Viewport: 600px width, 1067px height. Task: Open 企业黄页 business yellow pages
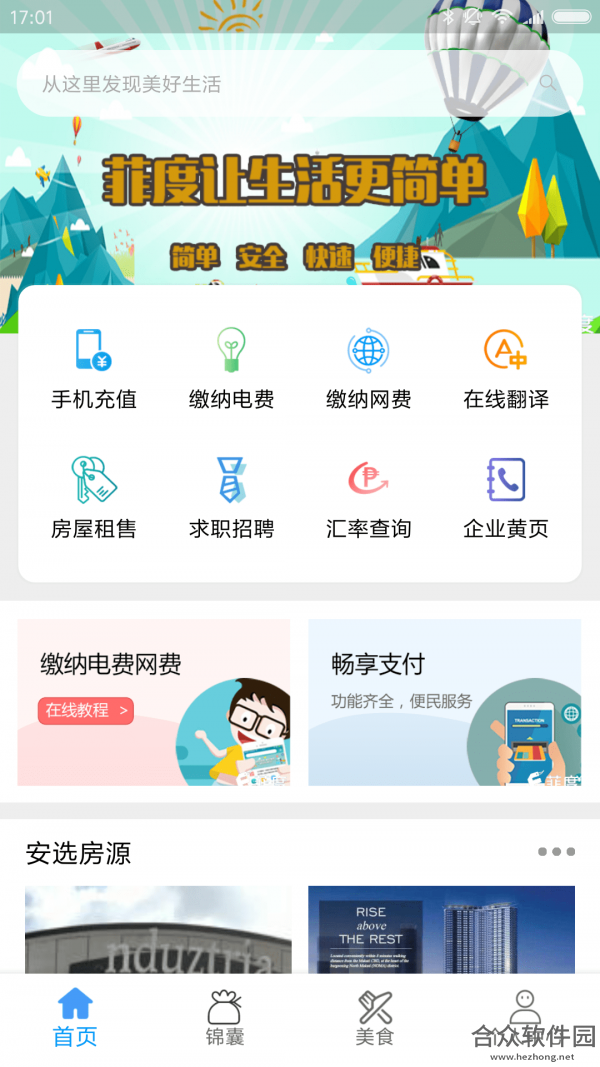(x=506, y=498)
